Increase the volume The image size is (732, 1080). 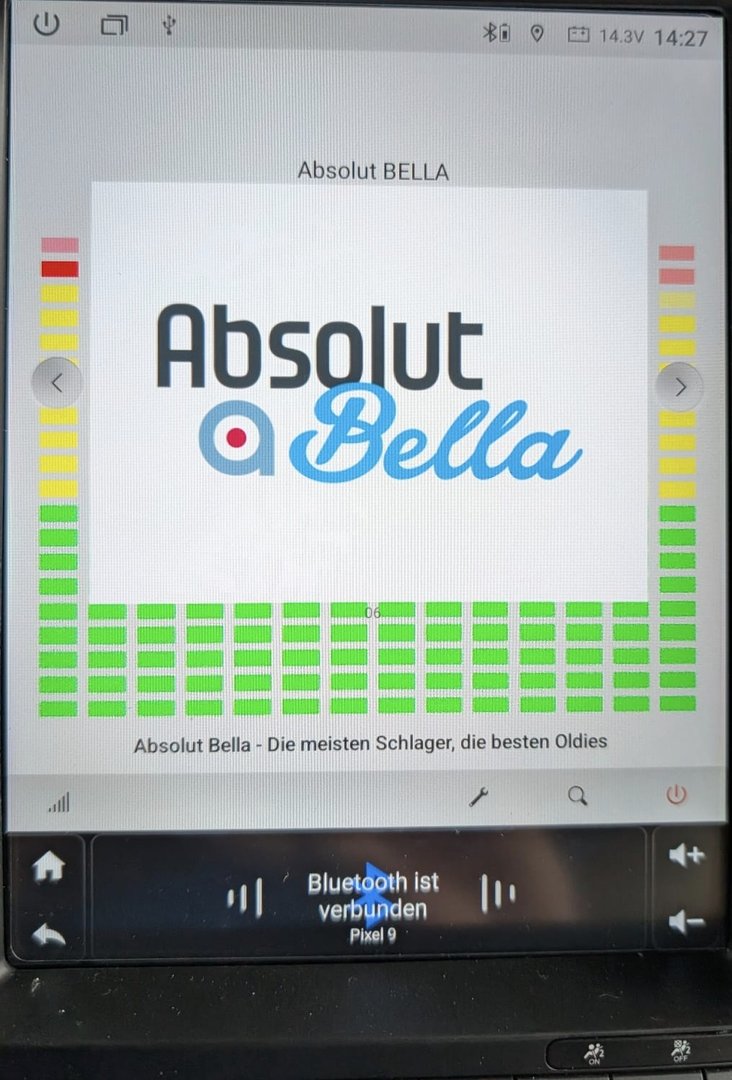(x=687, y=856)
